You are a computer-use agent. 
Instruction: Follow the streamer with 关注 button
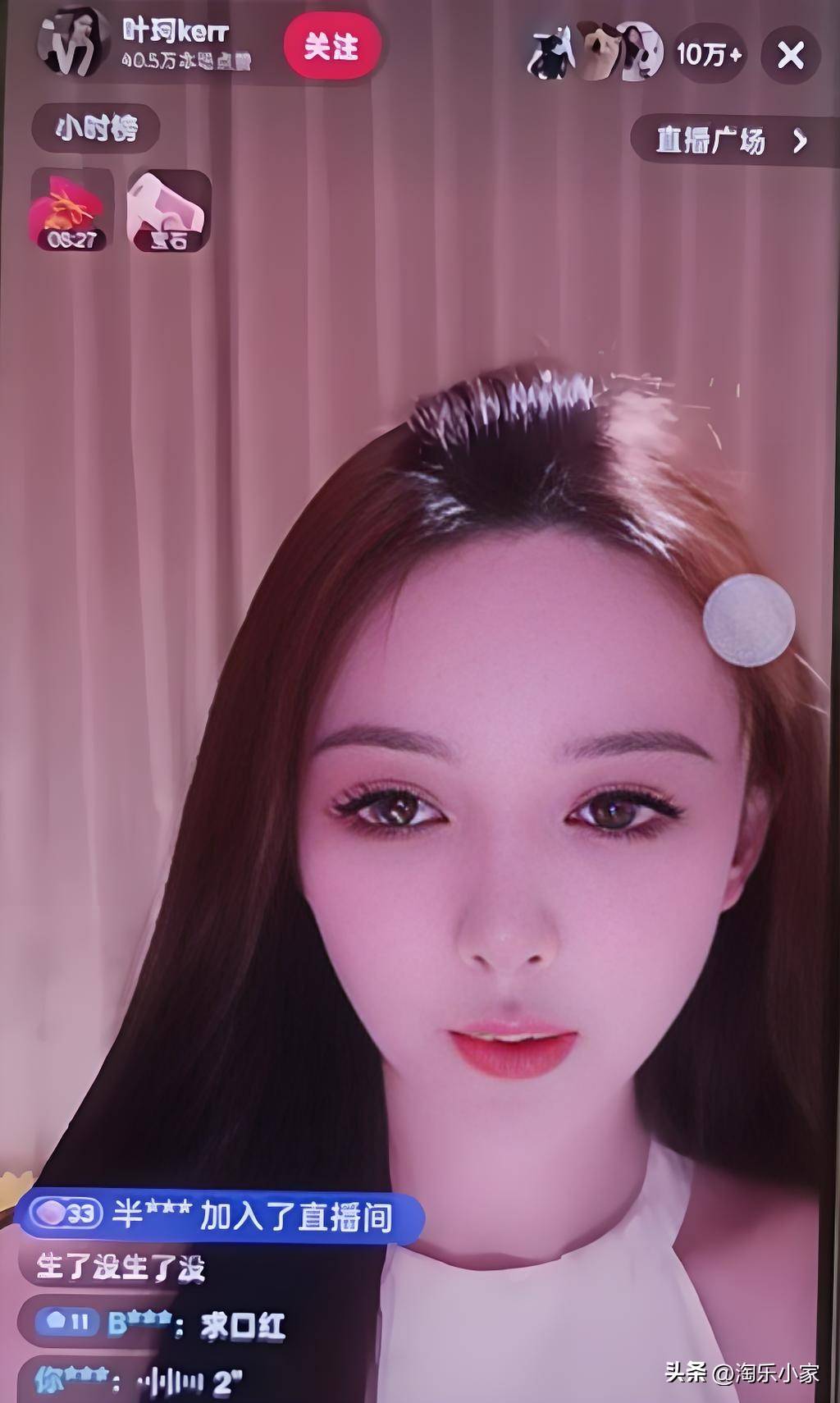pyautogui.click(x=332, y=47)
